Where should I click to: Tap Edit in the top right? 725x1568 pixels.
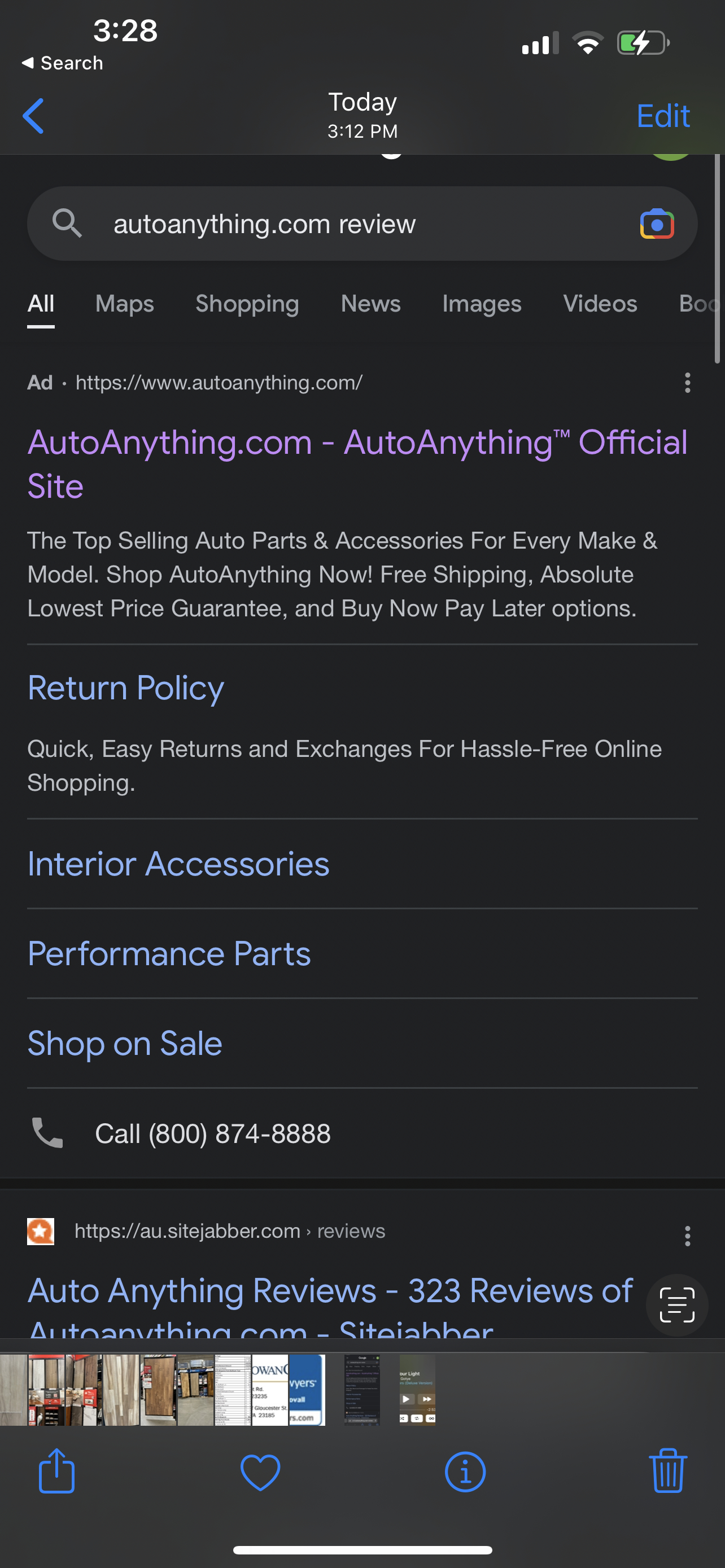pos(663,115)
